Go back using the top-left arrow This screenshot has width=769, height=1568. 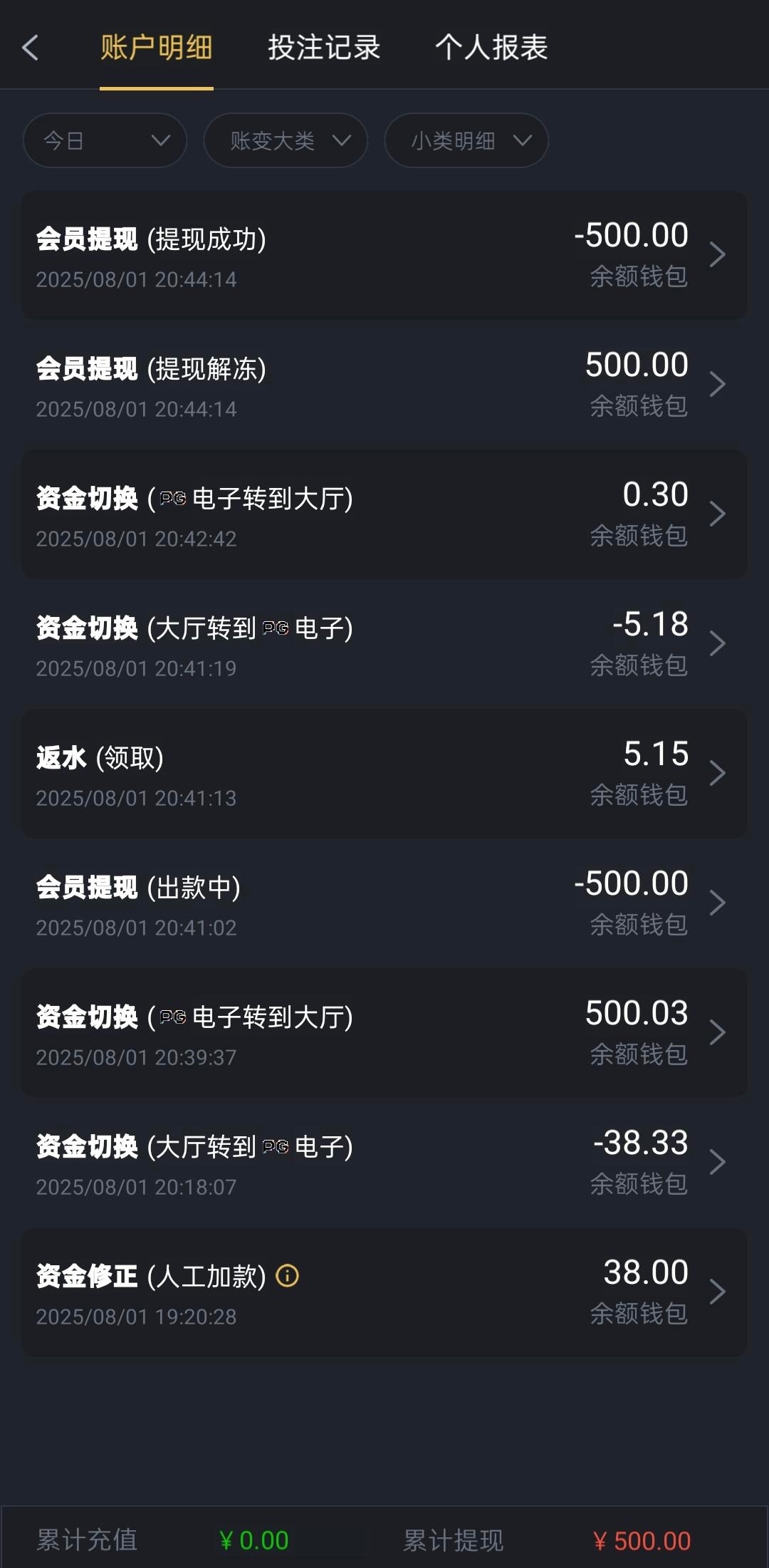point(31,48)
